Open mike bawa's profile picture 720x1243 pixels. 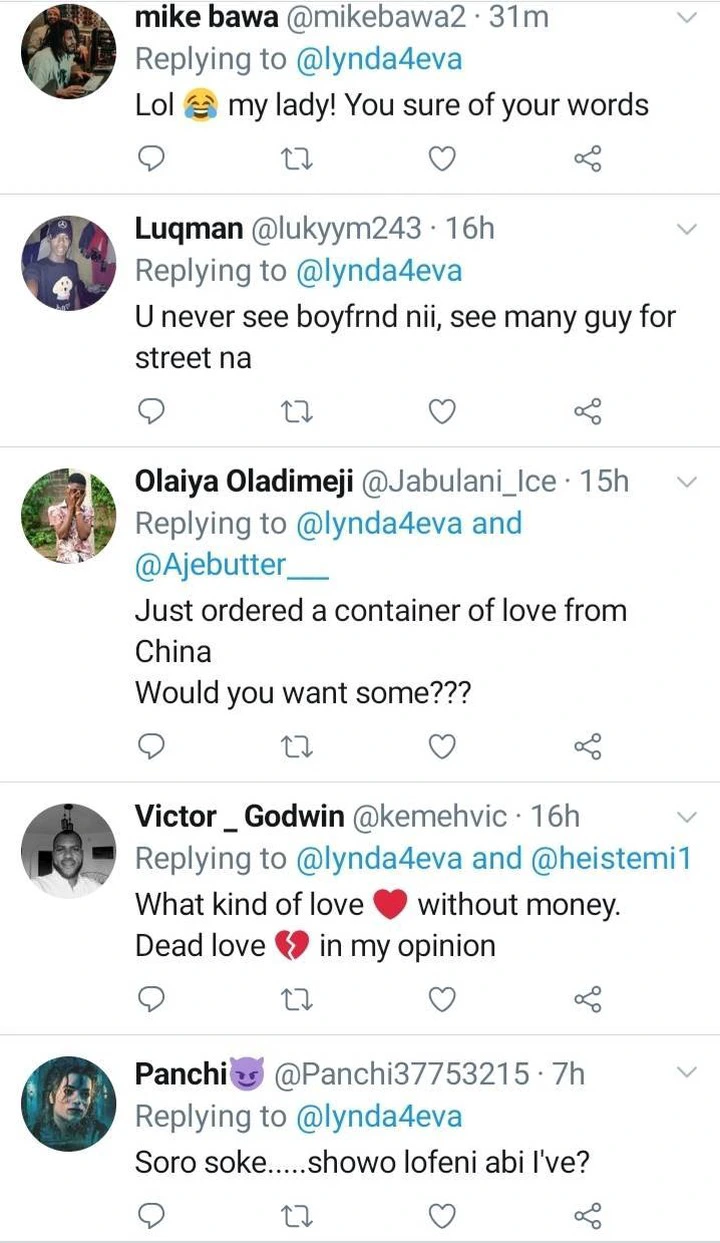(69, 51)
